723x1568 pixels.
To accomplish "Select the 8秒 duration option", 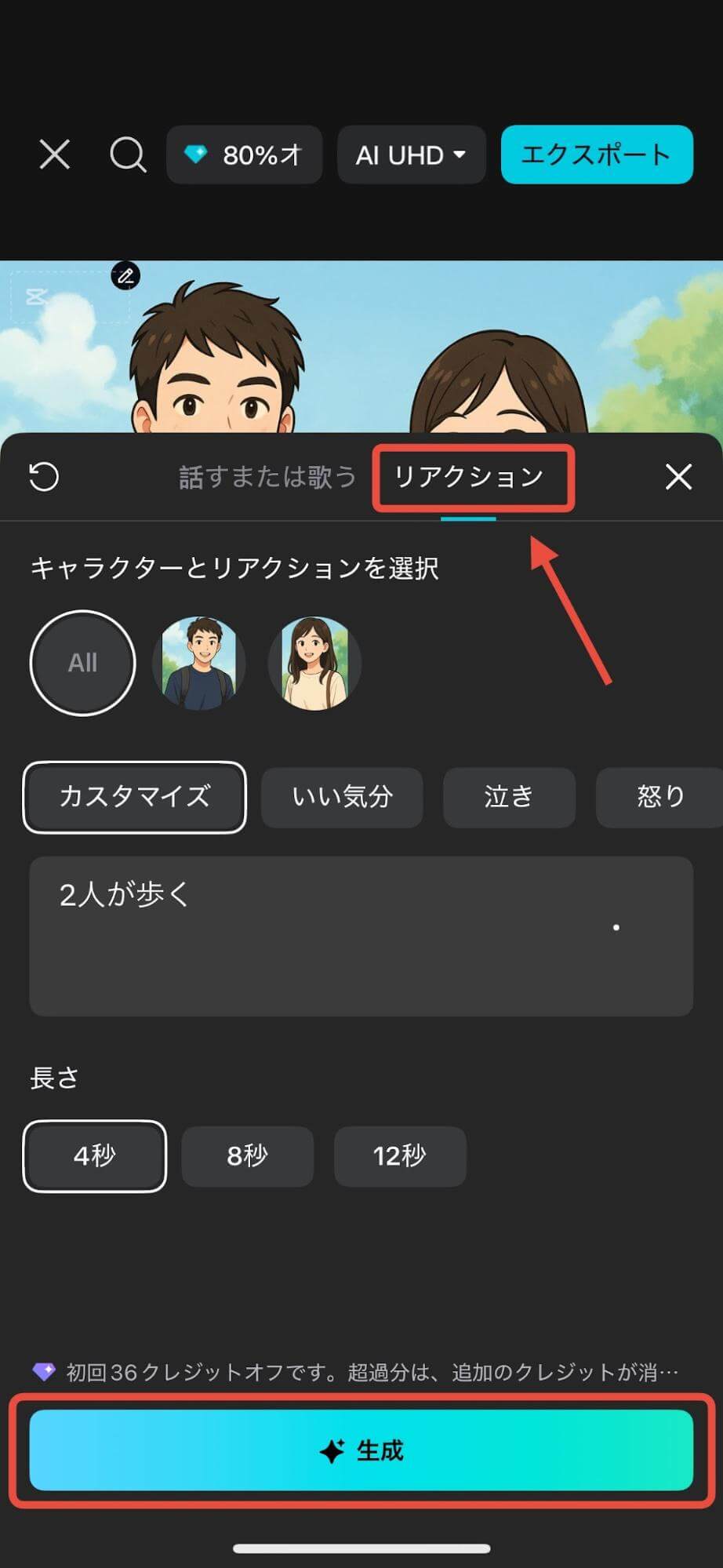I will (247, 1155).
